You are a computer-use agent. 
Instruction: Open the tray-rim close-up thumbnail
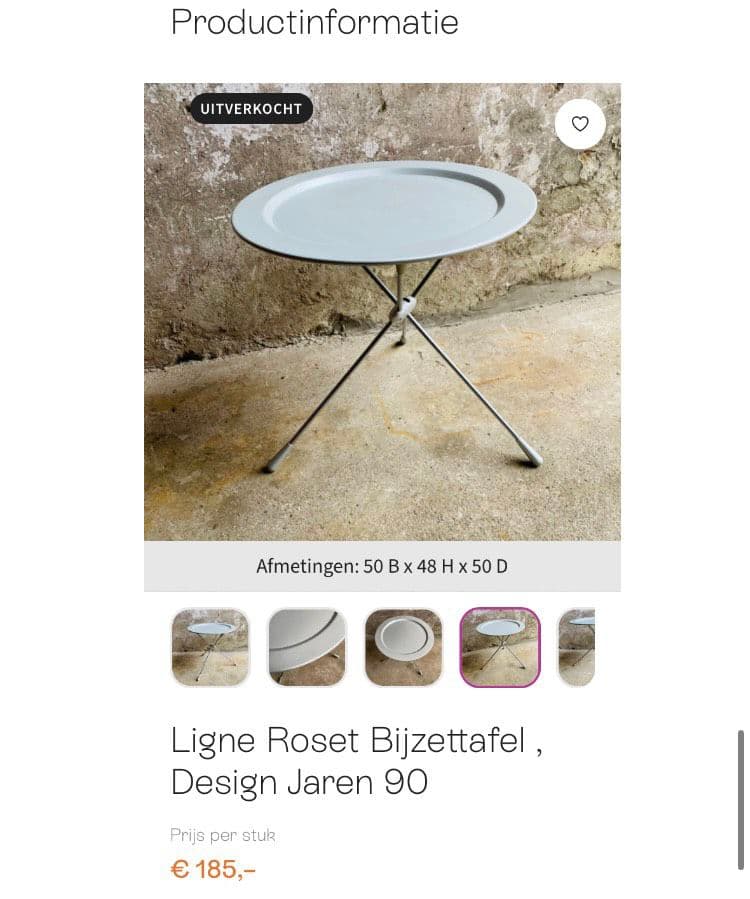click(307, 647)
